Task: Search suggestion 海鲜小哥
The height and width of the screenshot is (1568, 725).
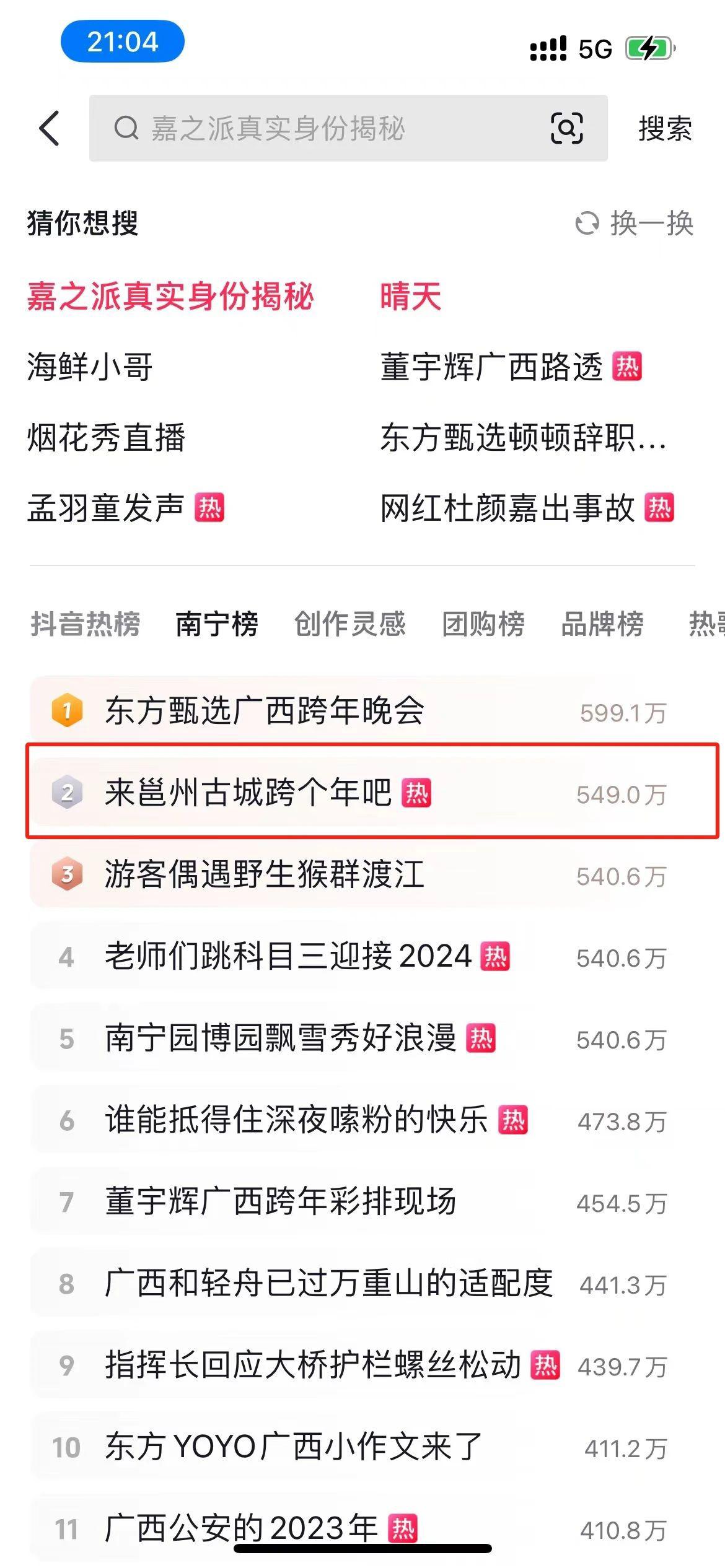Action: pos(90,367)
